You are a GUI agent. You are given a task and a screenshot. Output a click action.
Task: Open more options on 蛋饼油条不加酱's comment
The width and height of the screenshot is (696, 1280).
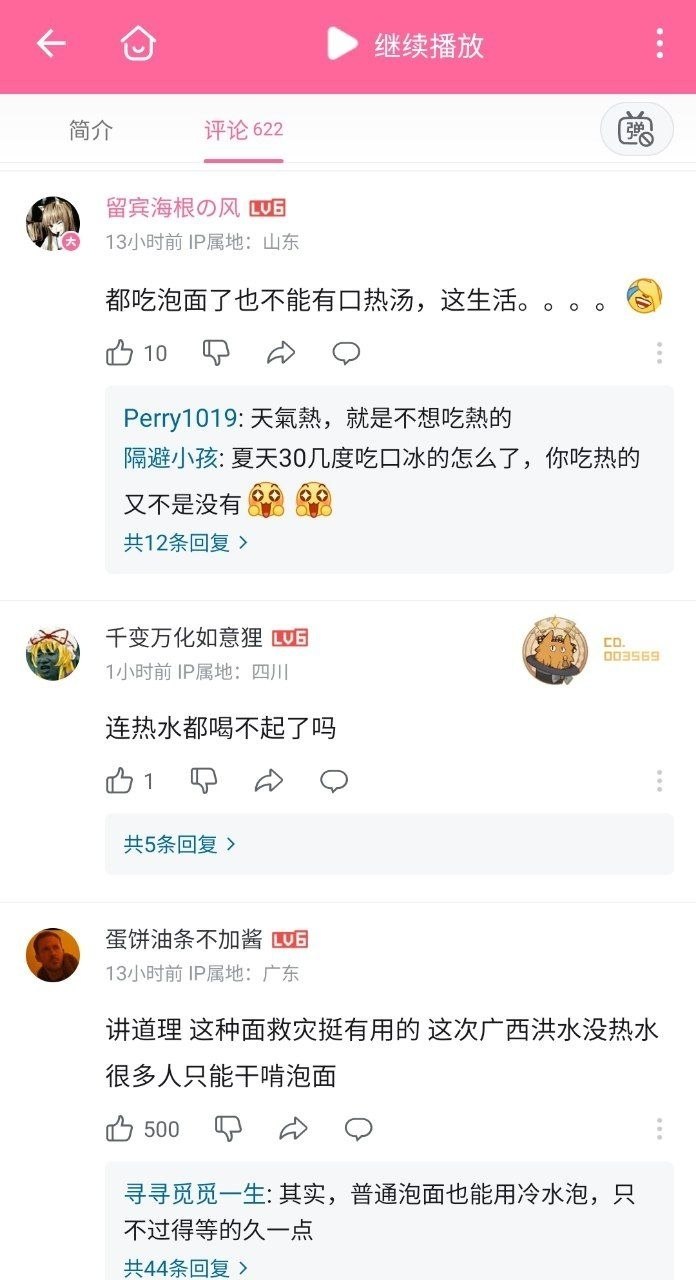(659, 1129)
